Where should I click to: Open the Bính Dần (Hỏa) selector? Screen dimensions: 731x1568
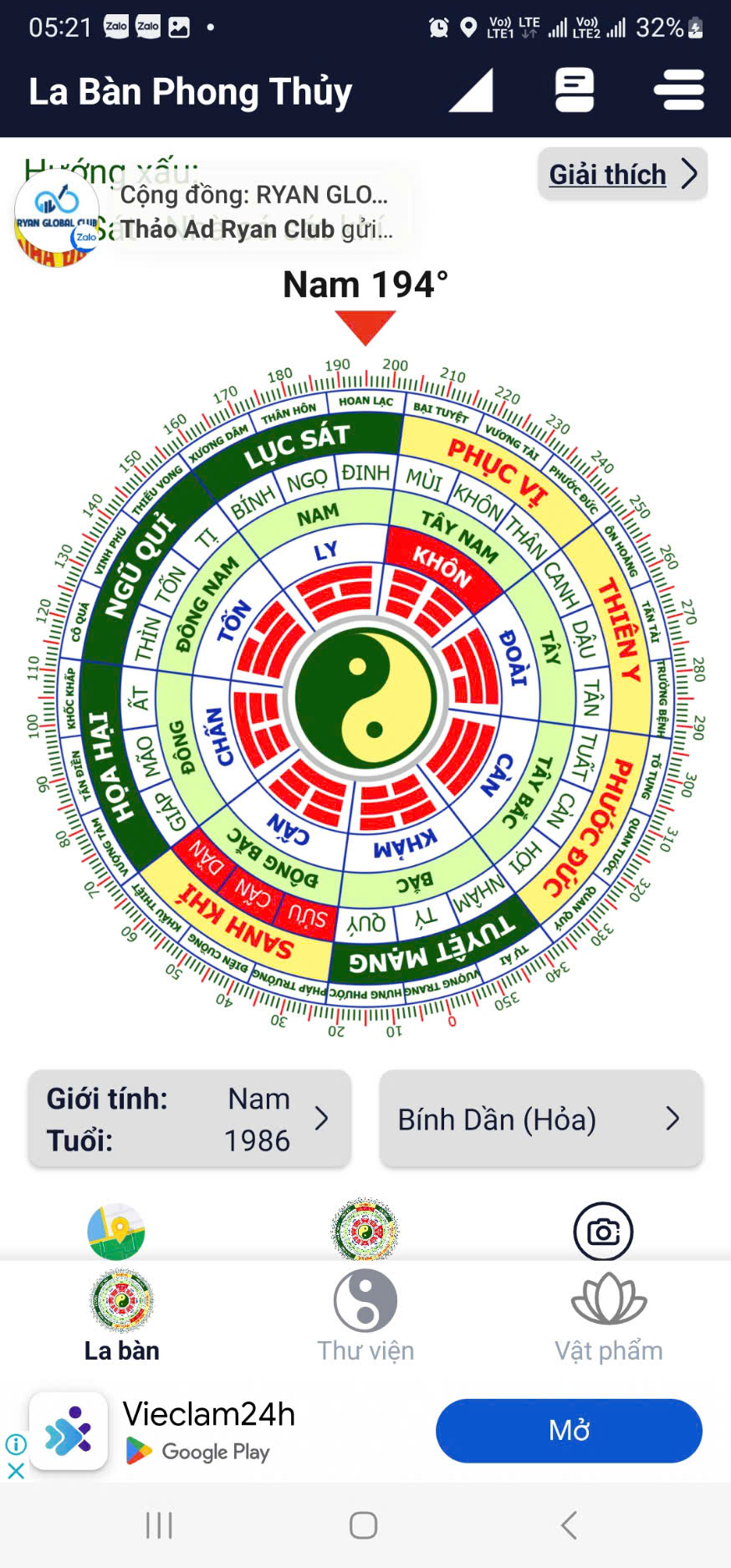click(x=541, y=1119)
